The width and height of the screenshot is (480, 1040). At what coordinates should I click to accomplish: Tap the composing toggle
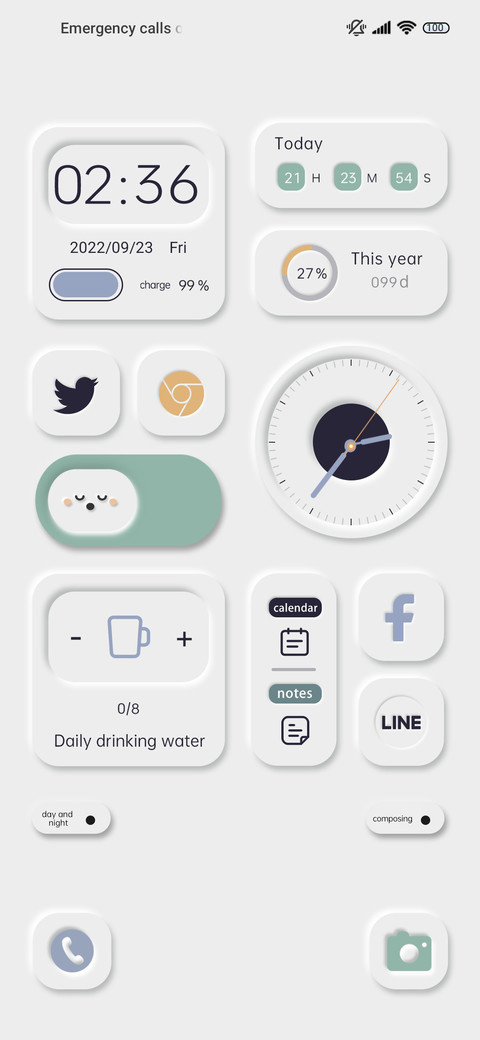coord(404,819)
